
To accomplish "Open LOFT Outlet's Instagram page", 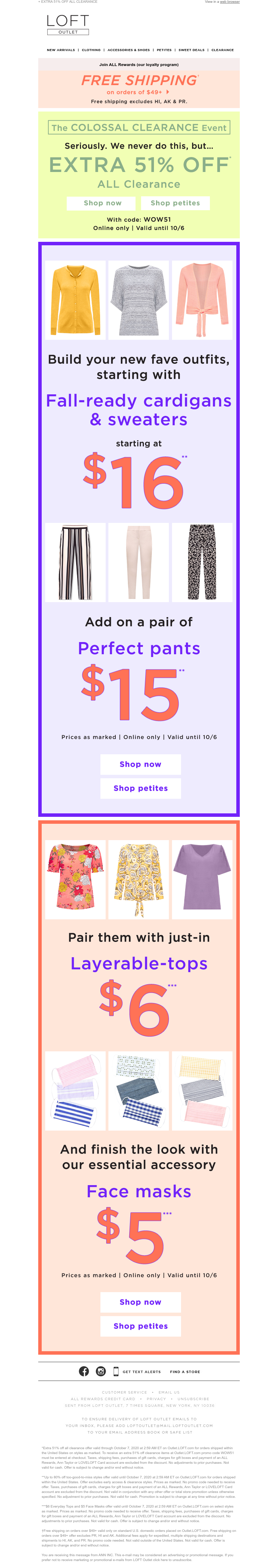I will tap(101, 1371).
